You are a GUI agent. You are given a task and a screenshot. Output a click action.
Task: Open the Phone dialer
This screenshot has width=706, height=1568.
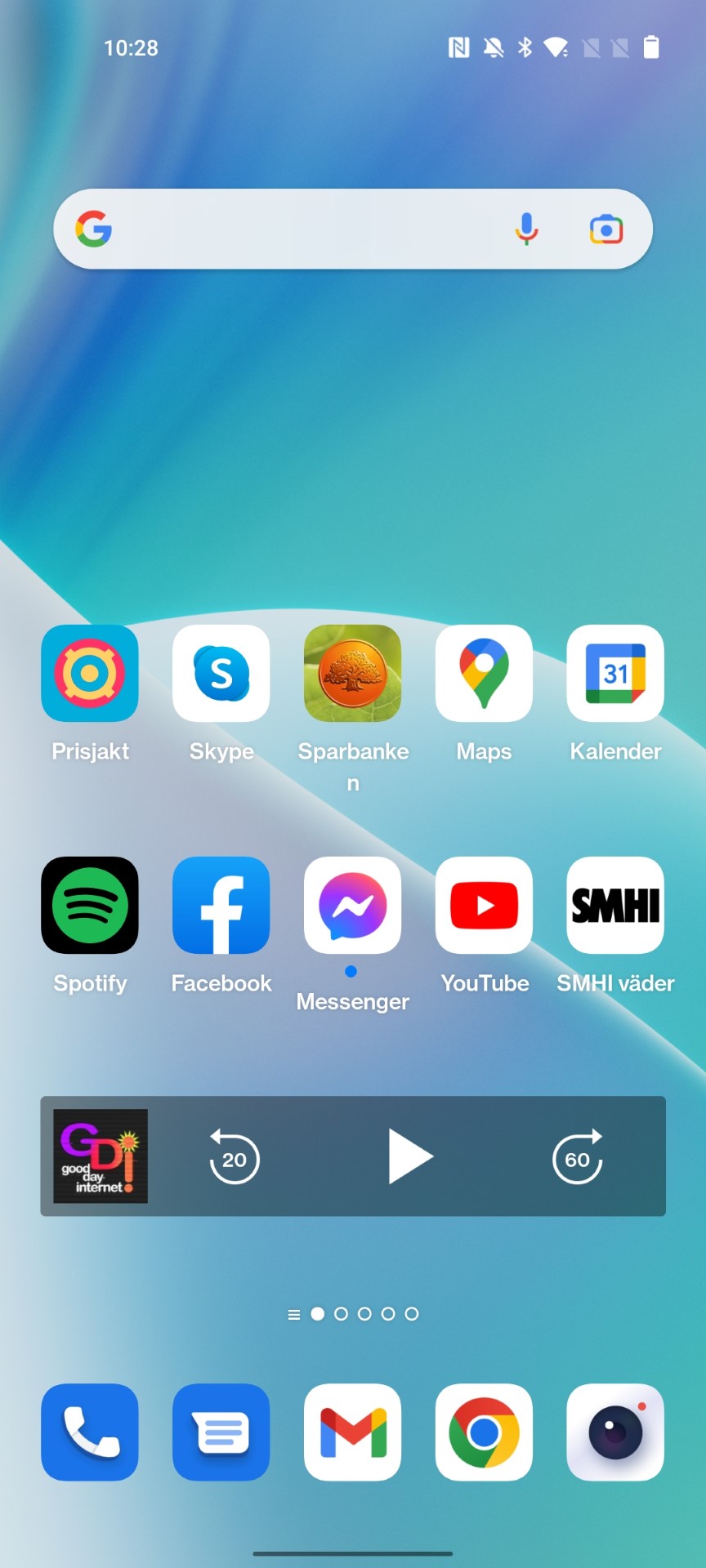(x=90, y=1432)
